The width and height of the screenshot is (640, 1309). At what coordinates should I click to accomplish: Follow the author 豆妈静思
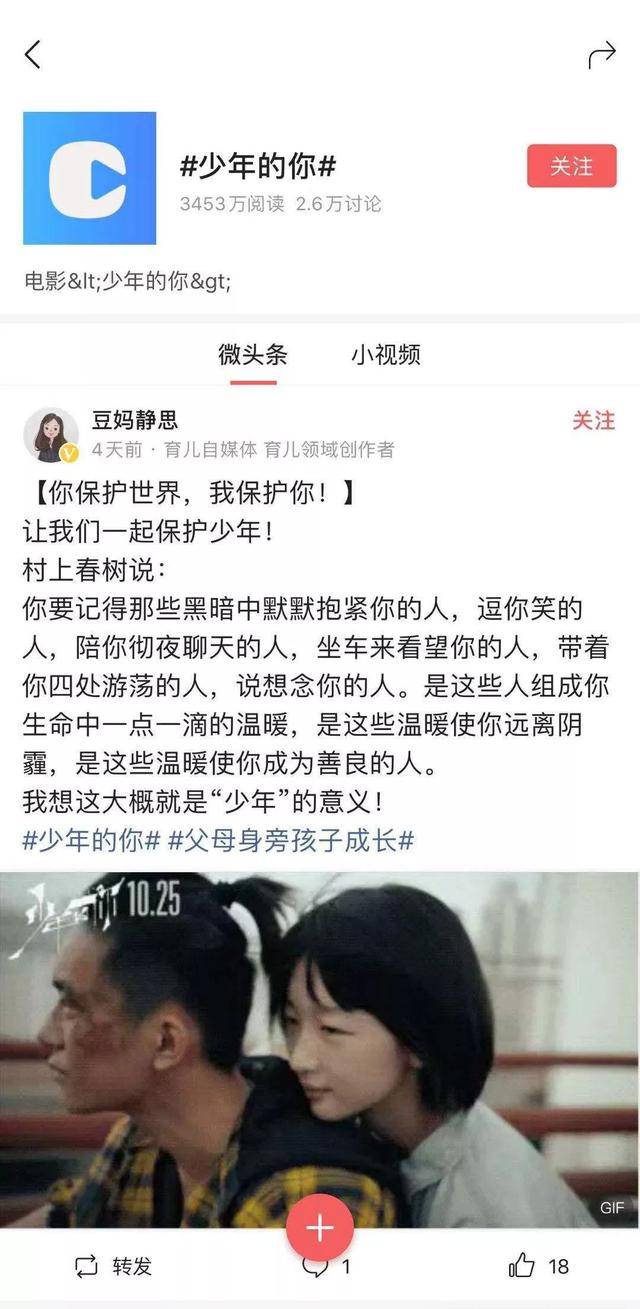(x=593, y=421)
